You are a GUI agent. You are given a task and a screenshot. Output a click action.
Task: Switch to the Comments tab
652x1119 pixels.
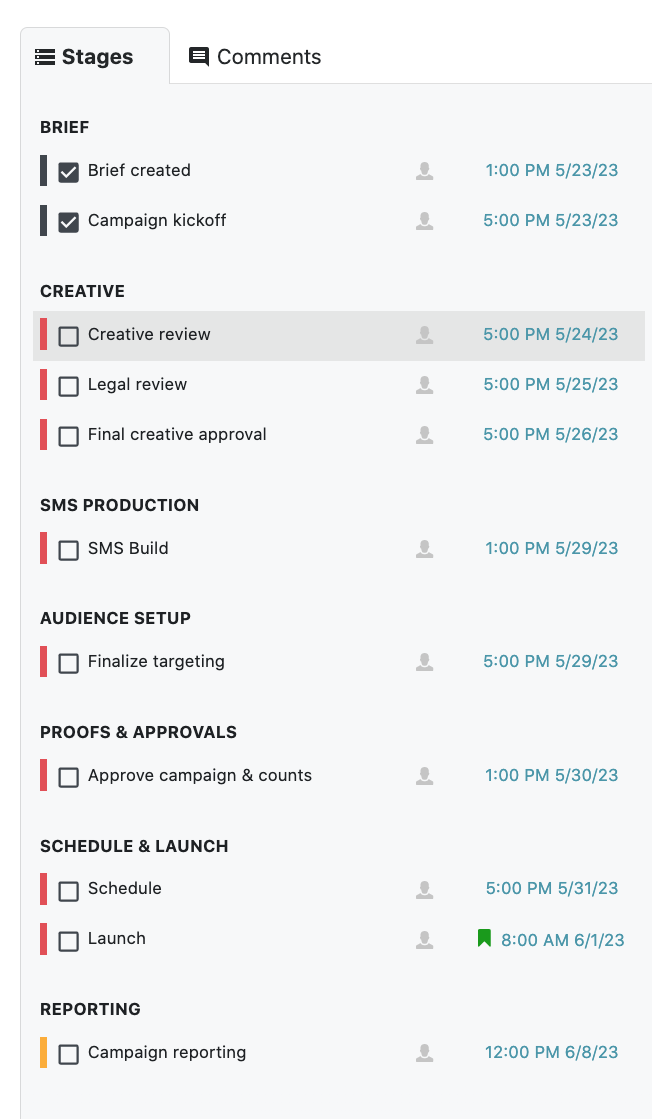[x=255, y=56]
